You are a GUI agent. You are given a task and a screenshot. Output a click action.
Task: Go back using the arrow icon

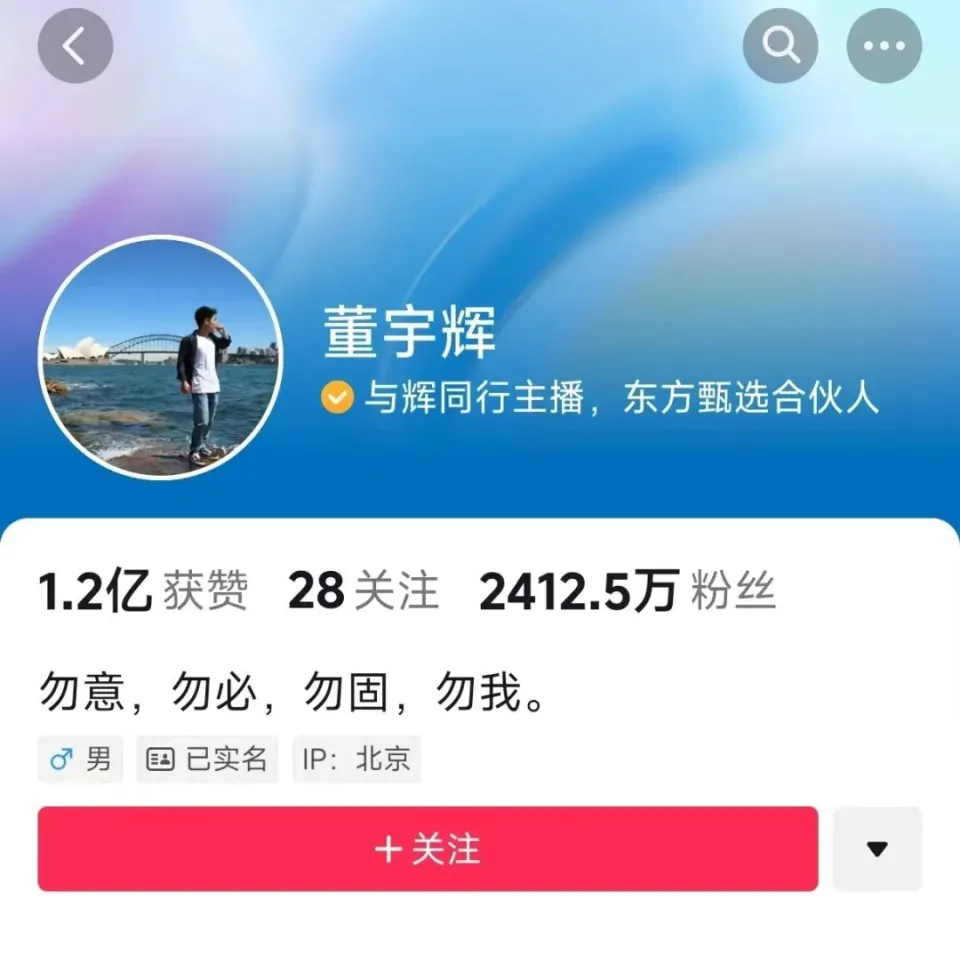(75, 46)
